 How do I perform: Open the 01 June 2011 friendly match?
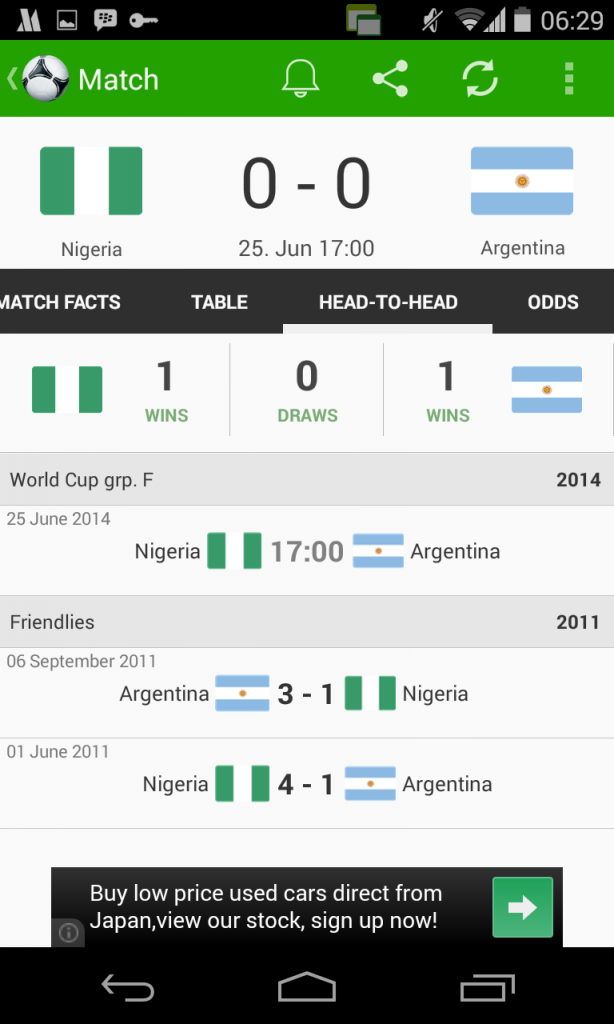[307, 784]
